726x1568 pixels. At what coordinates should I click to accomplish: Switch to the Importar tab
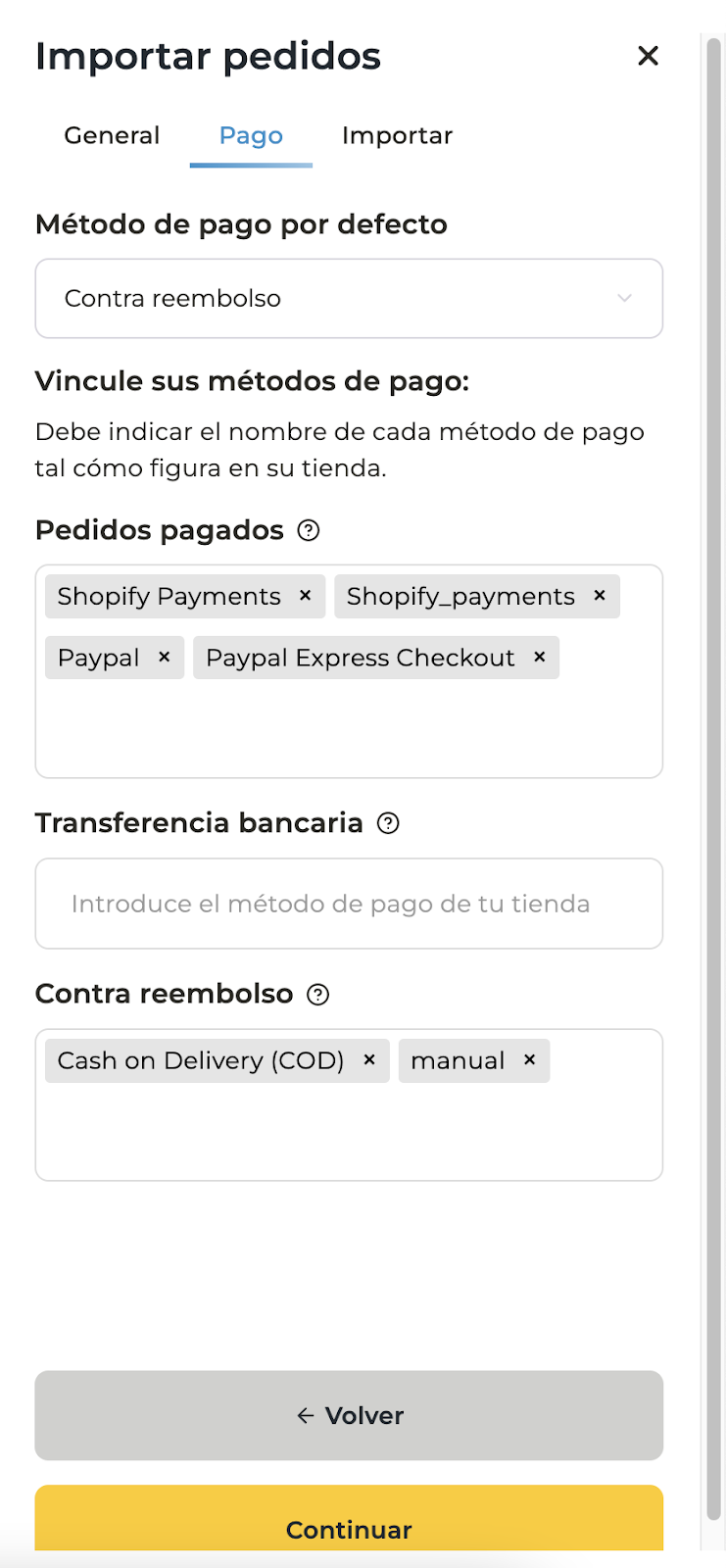[x=397, y=135]
